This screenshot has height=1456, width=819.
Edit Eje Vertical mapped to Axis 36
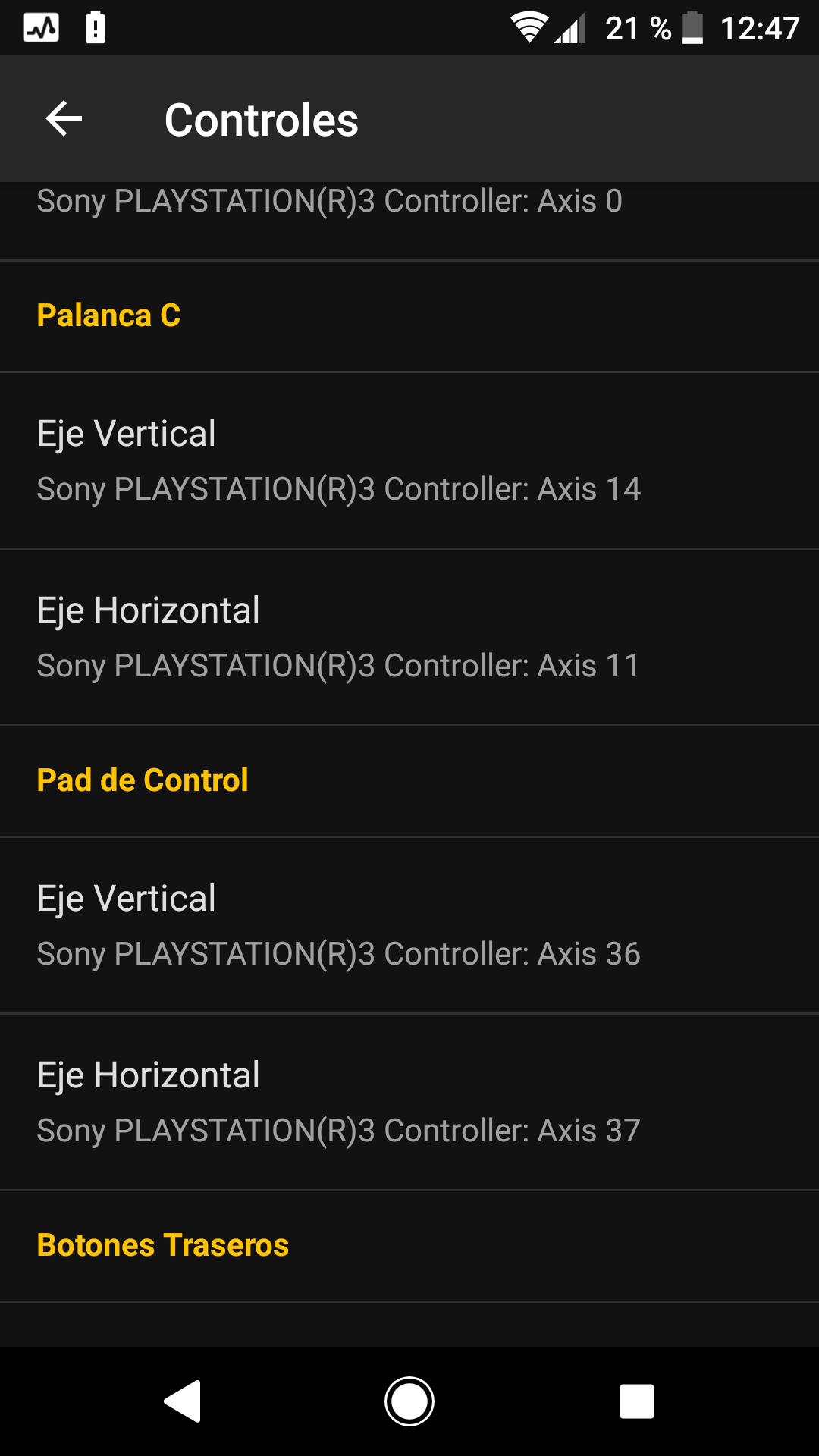pos(409,925)
